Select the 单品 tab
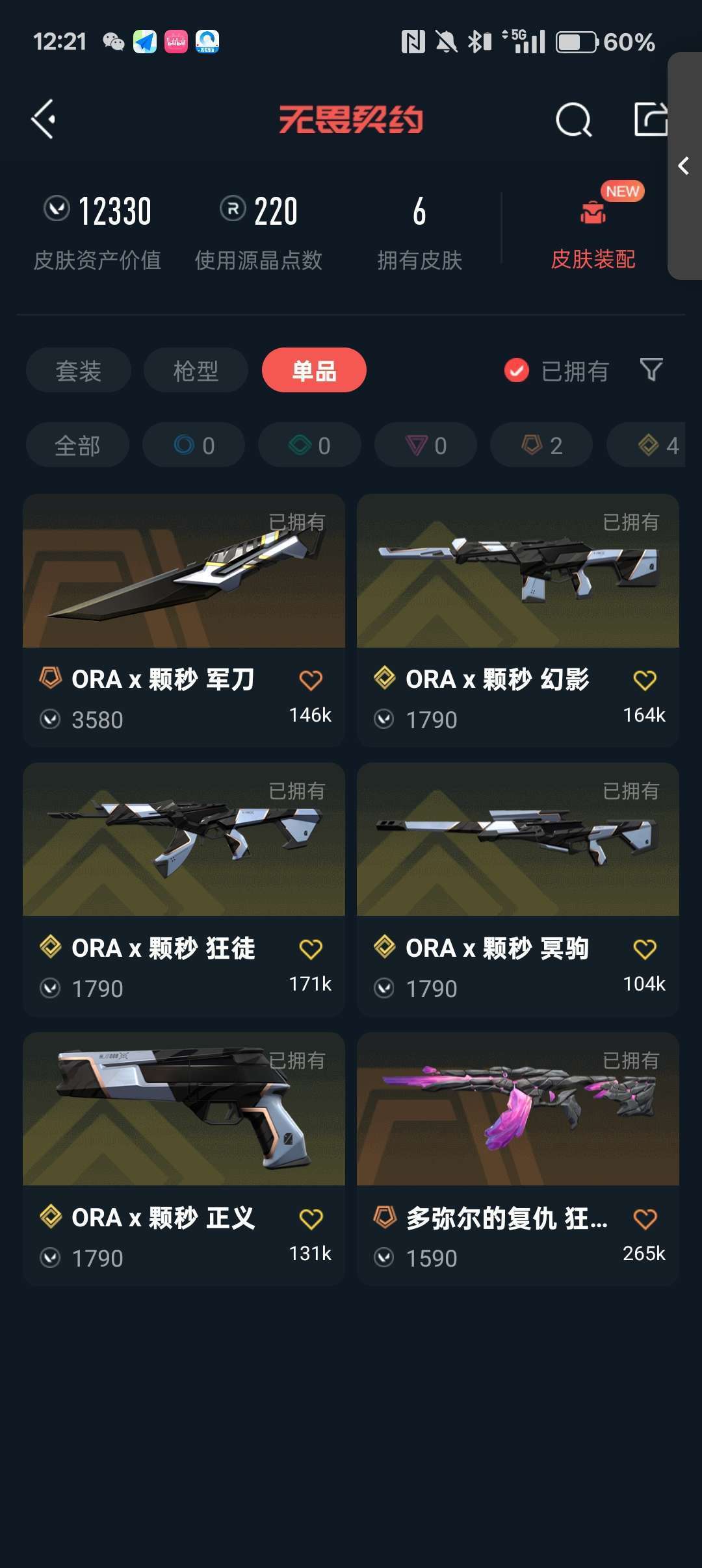This screenshot has height=1568, width=702. (x=314, y=370)
